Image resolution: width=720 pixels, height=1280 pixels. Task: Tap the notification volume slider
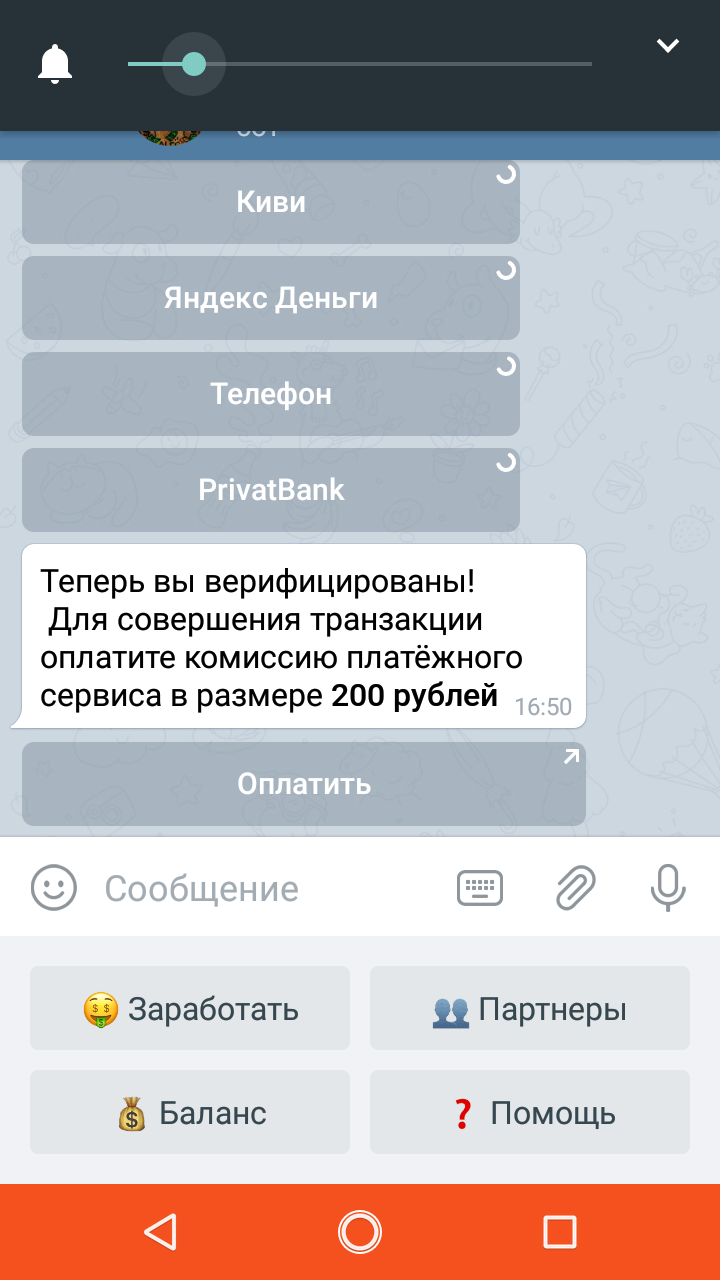point(360,64)
